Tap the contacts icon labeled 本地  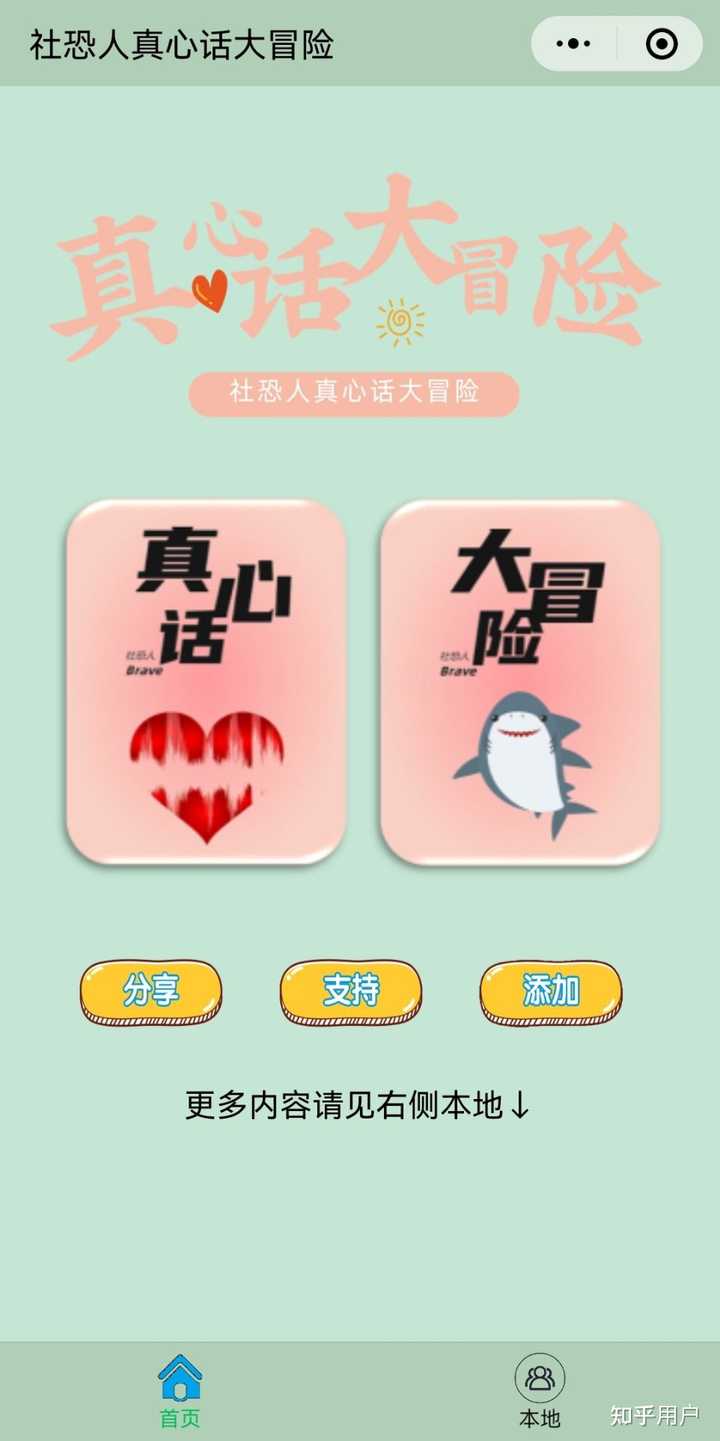541,1377
